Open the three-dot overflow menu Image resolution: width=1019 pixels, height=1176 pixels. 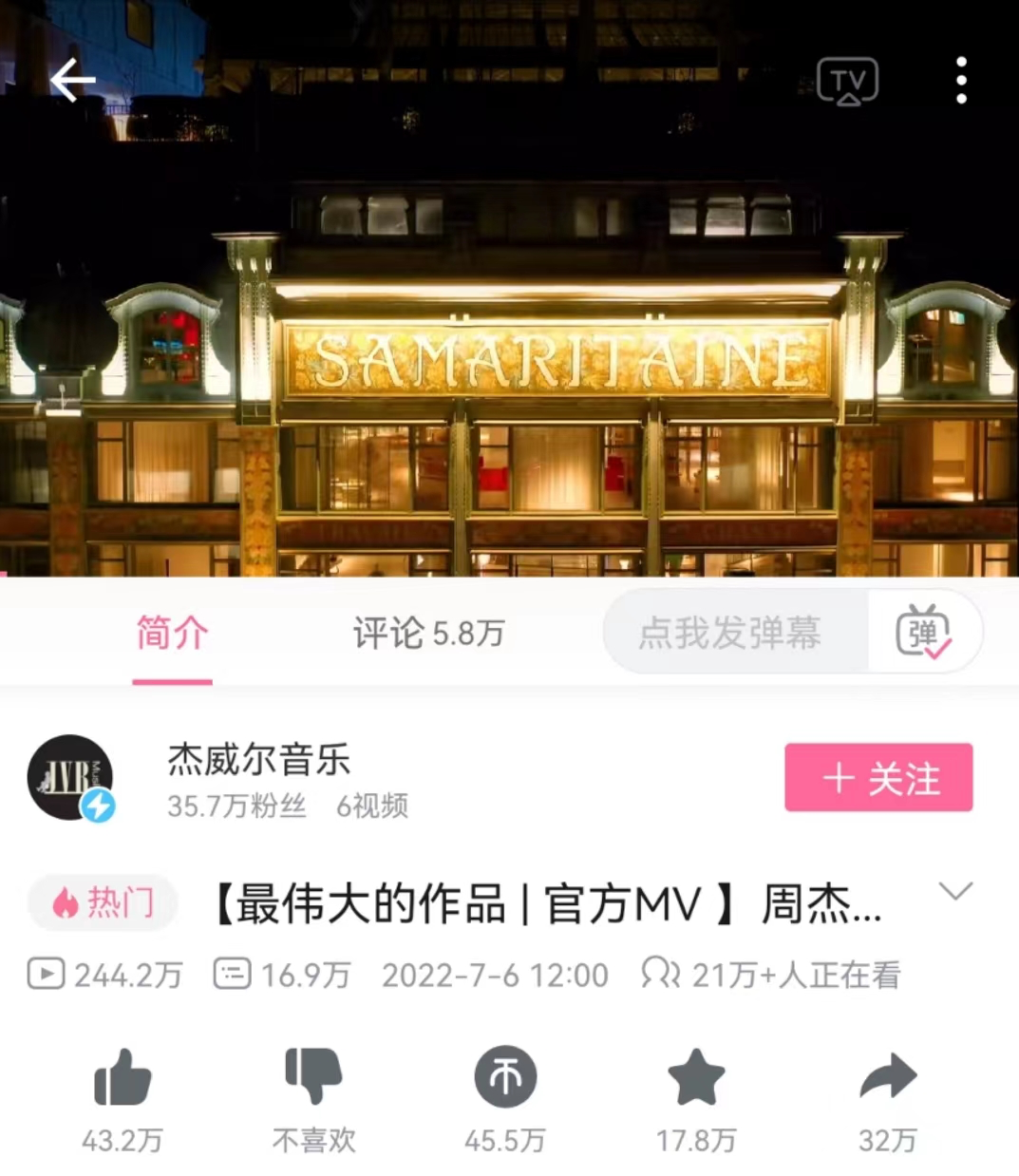coord(961,80)
